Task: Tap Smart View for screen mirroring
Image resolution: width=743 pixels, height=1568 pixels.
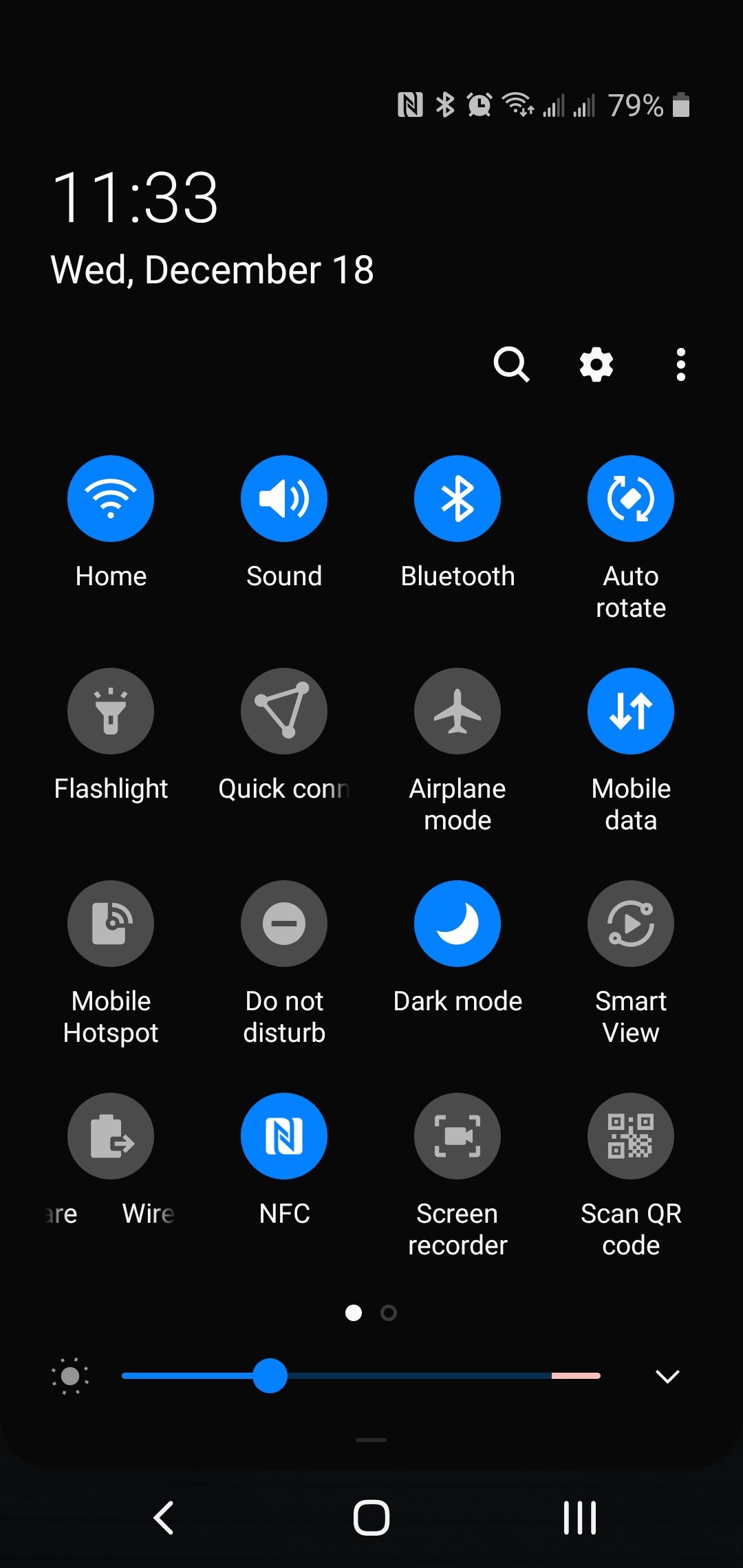Action: (630, 923)
